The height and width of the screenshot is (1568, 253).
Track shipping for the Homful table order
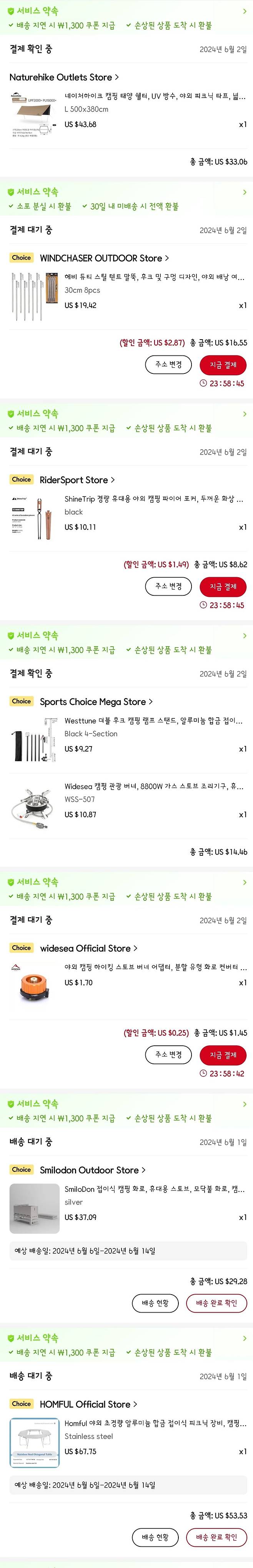(x=155, y=1537)
